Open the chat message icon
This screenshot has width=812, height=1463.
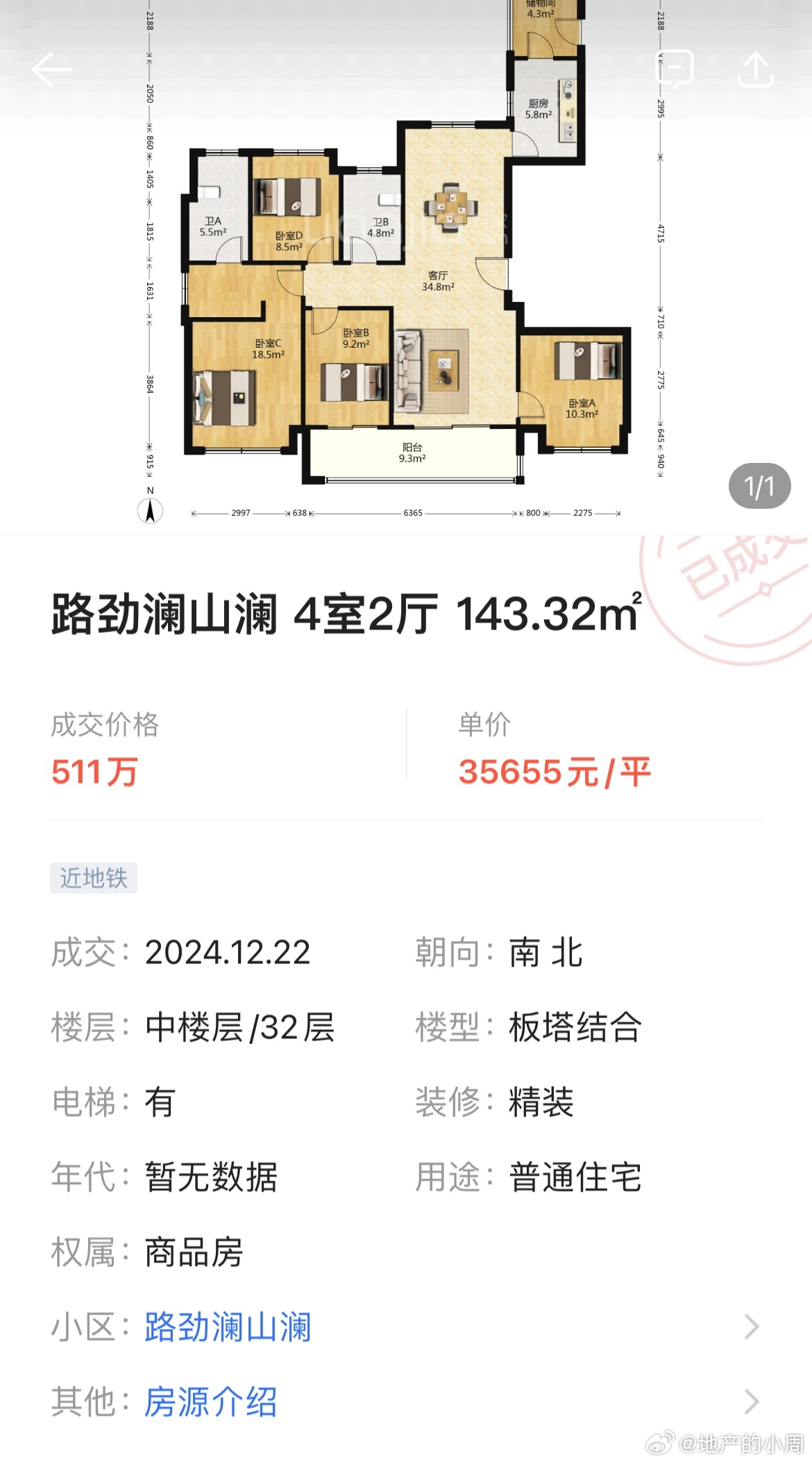point(675,69)
